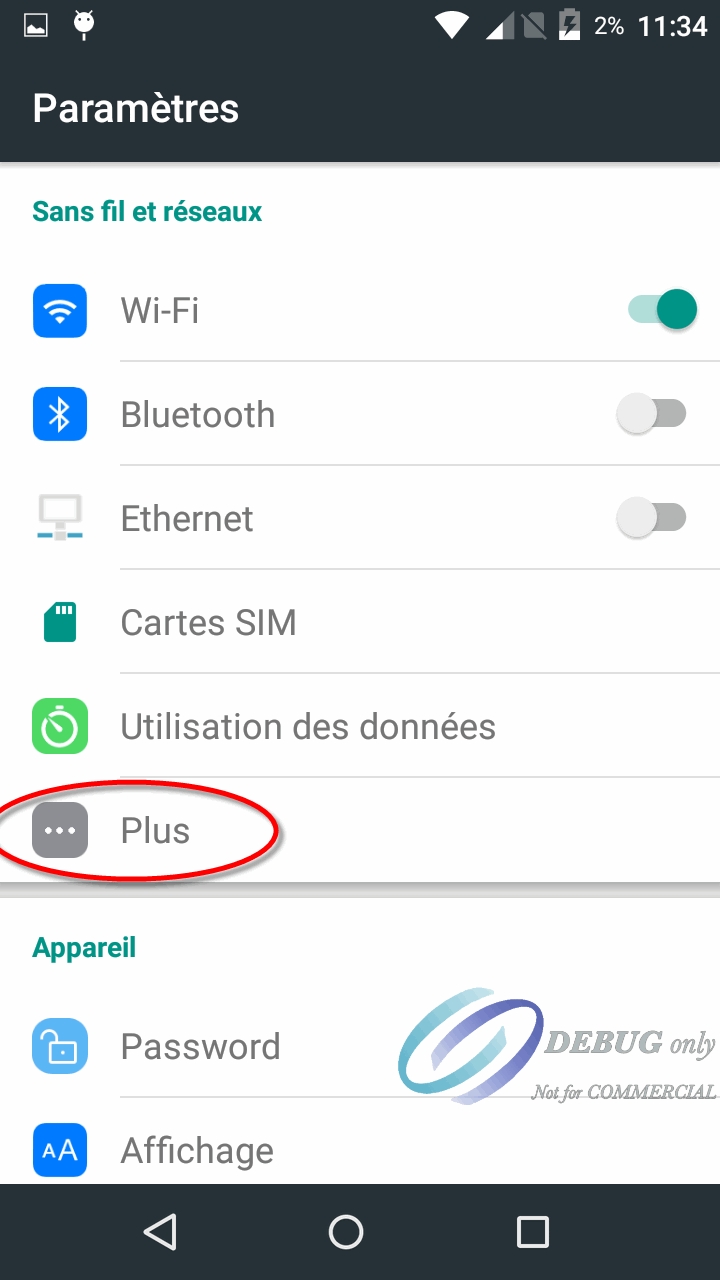Viewport: 720px width, 1280px height.
Task: Select the Bluetooth icon
Action: (x=59, y=414)
